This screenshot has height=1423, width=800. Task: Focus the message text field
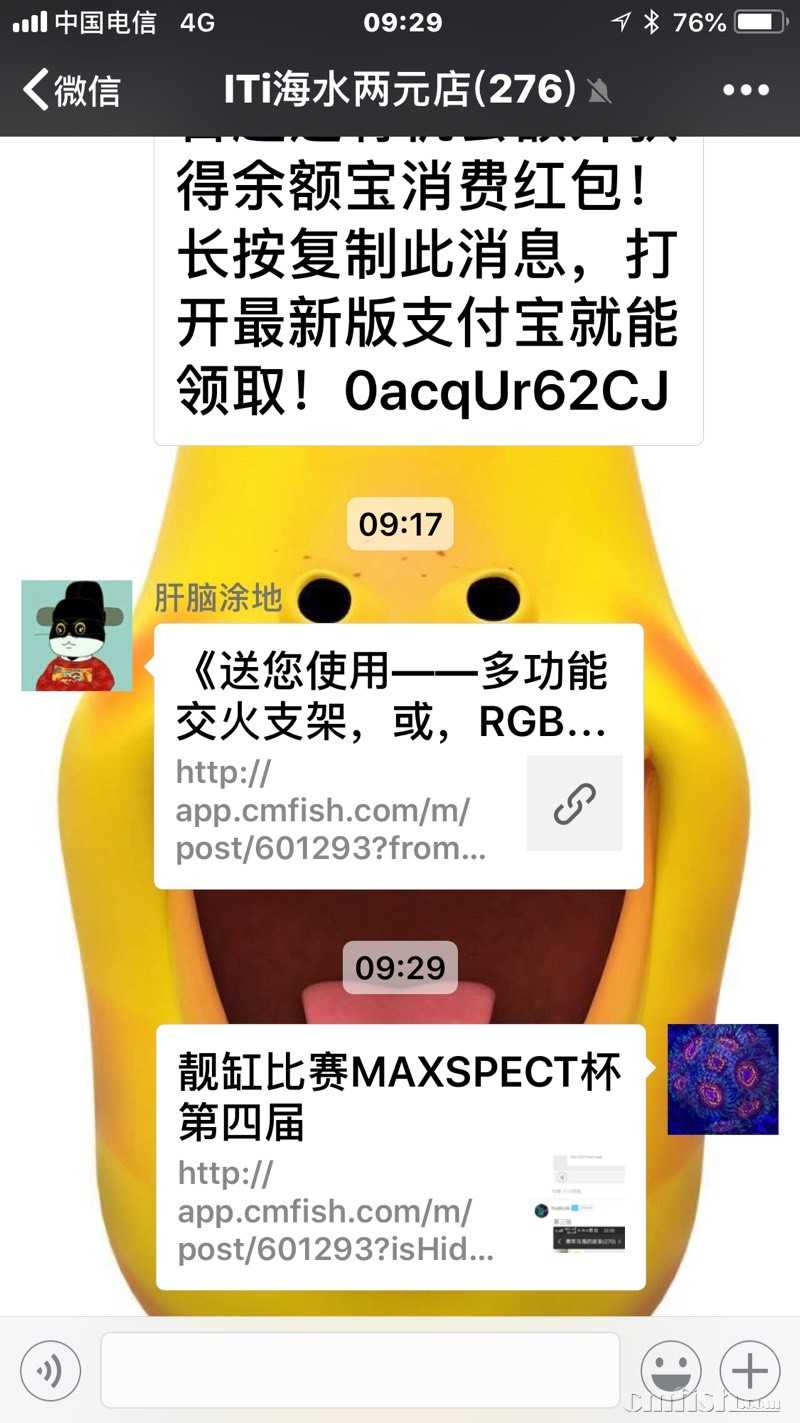[x=360, y=1370]
